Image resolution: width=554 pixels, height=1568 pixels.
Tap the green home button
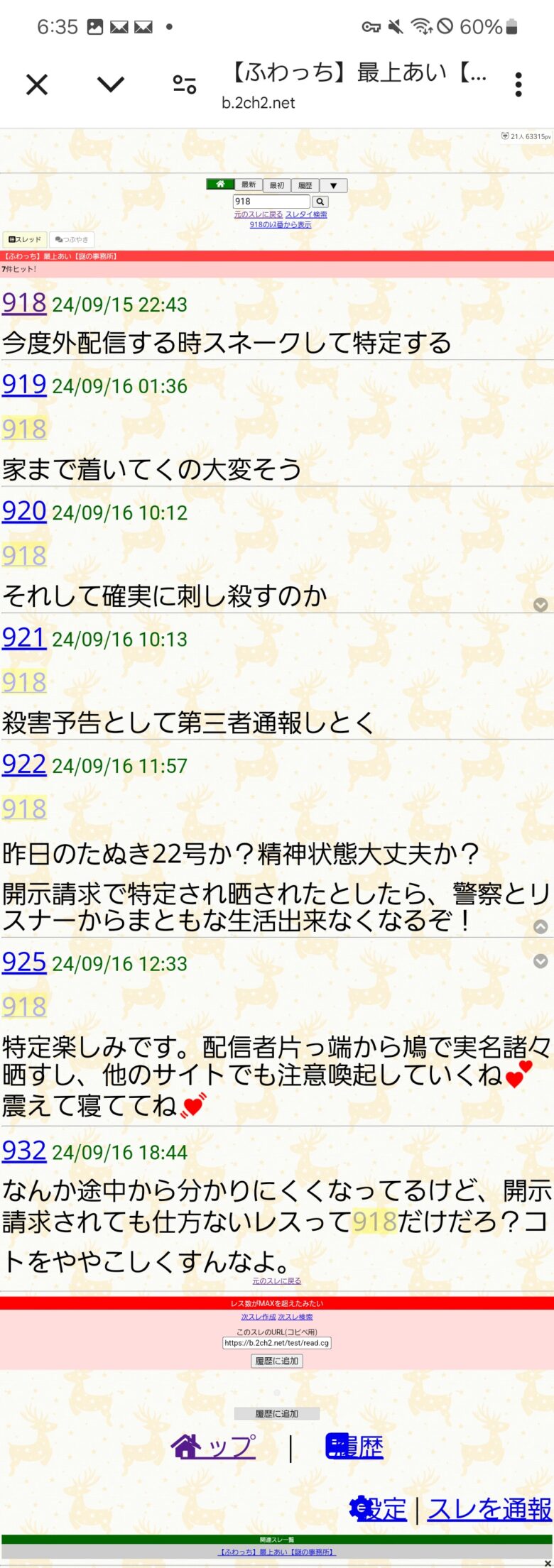(220, 185)
